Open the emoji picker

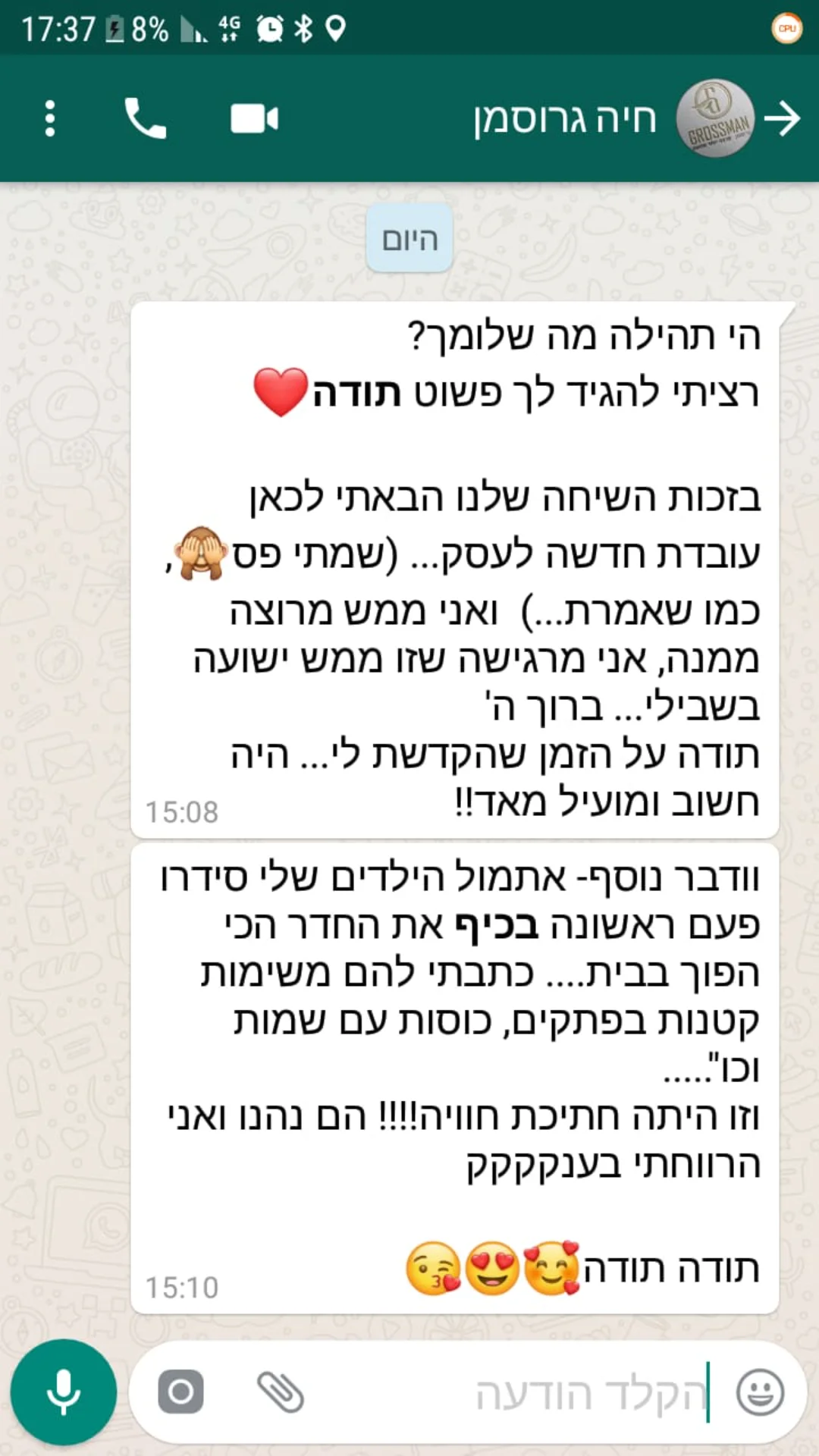pyautogui.click(x=760, y=1392)
